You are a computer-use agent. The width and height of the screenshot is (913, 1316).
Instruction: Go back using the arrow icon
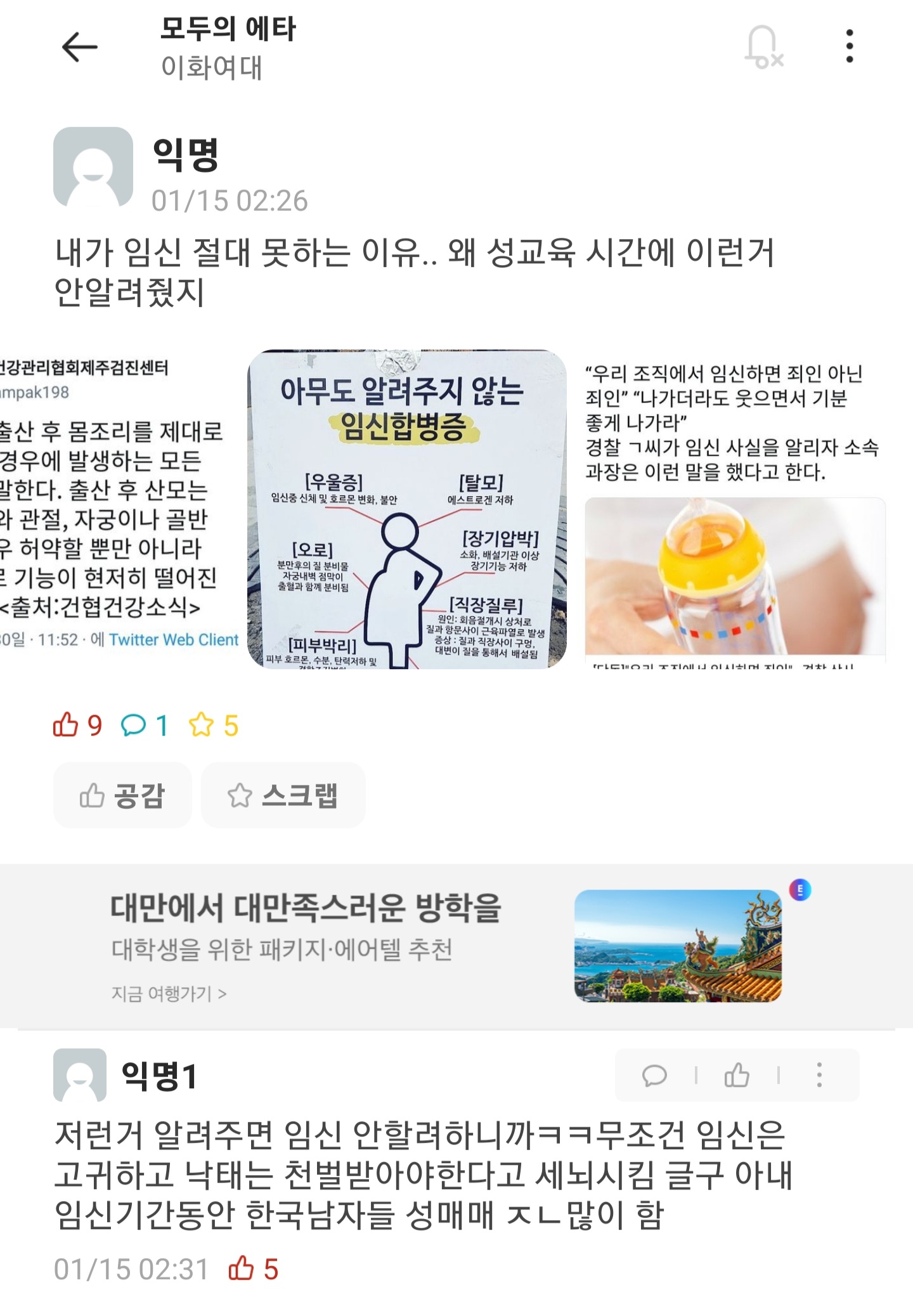click(79, 47)
